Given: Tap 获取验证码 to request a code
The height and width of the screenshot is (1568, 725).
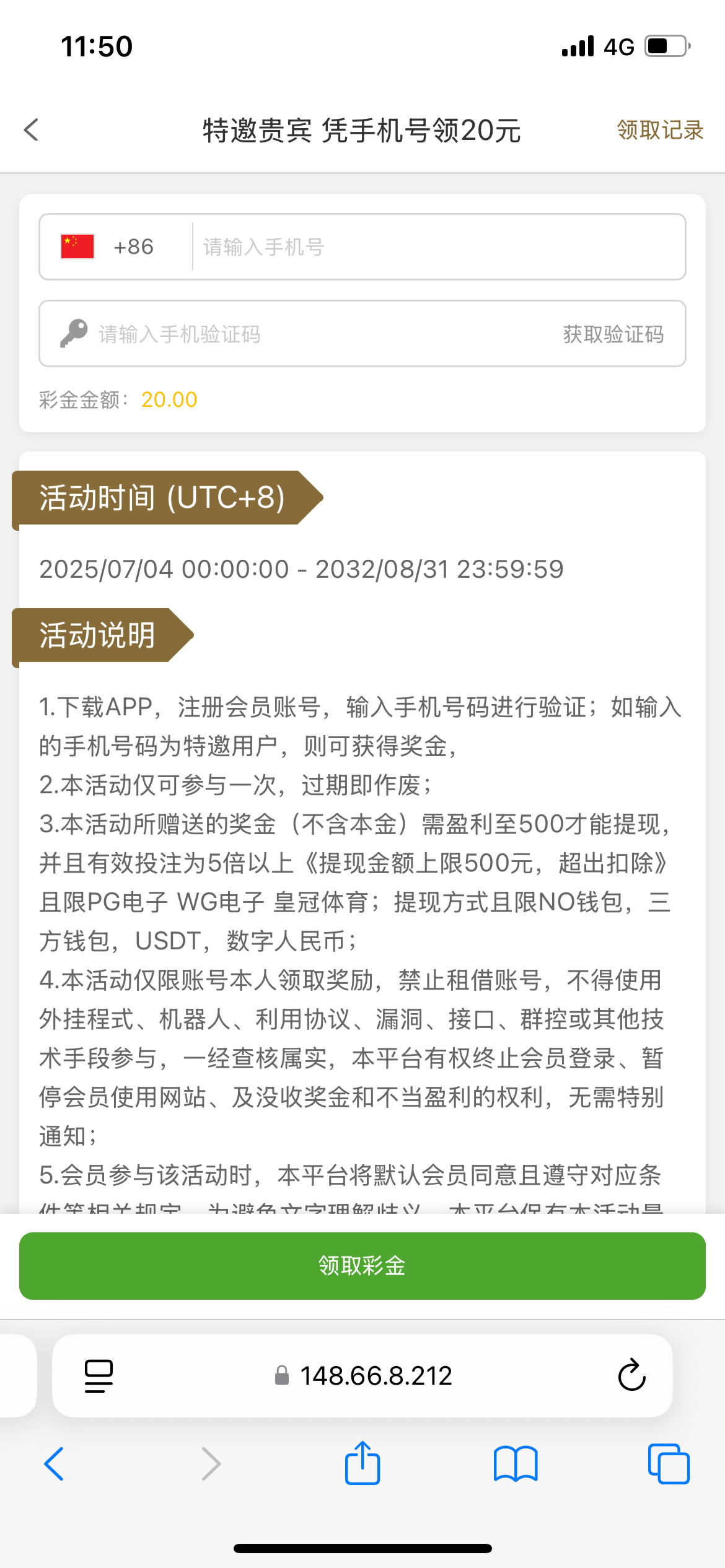Looking at the screenshot, I should pyautogui.click(x=613, y=334).
